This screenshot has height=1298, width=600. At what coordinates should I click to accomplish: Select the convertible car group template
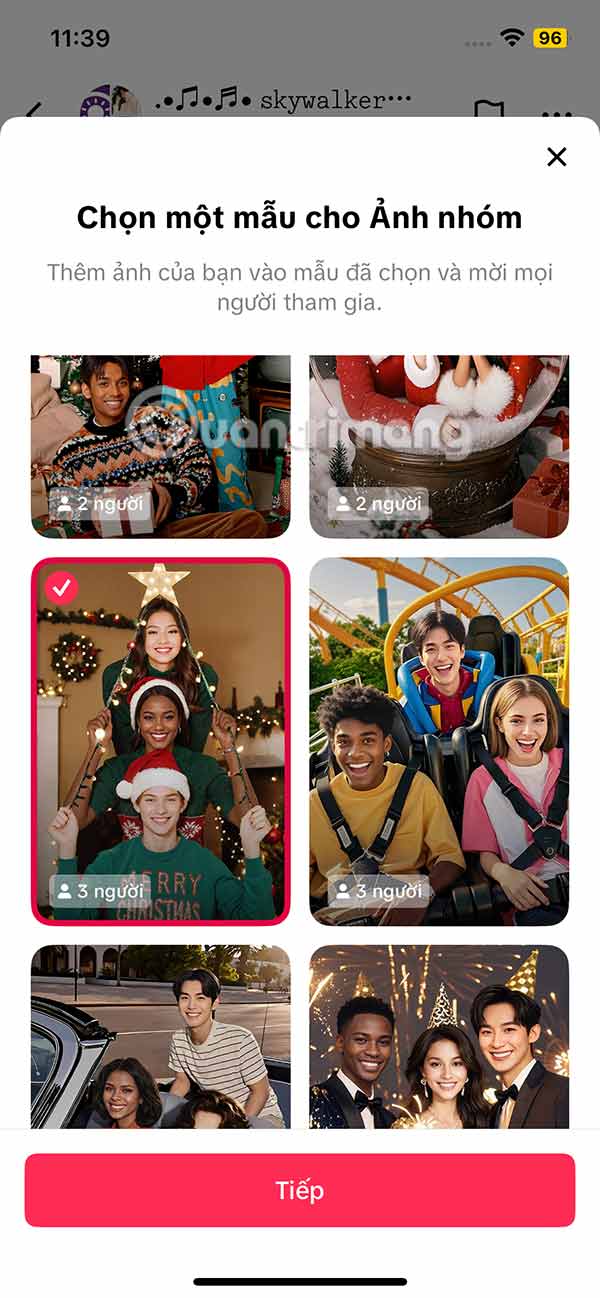(x=161, y=1036)
